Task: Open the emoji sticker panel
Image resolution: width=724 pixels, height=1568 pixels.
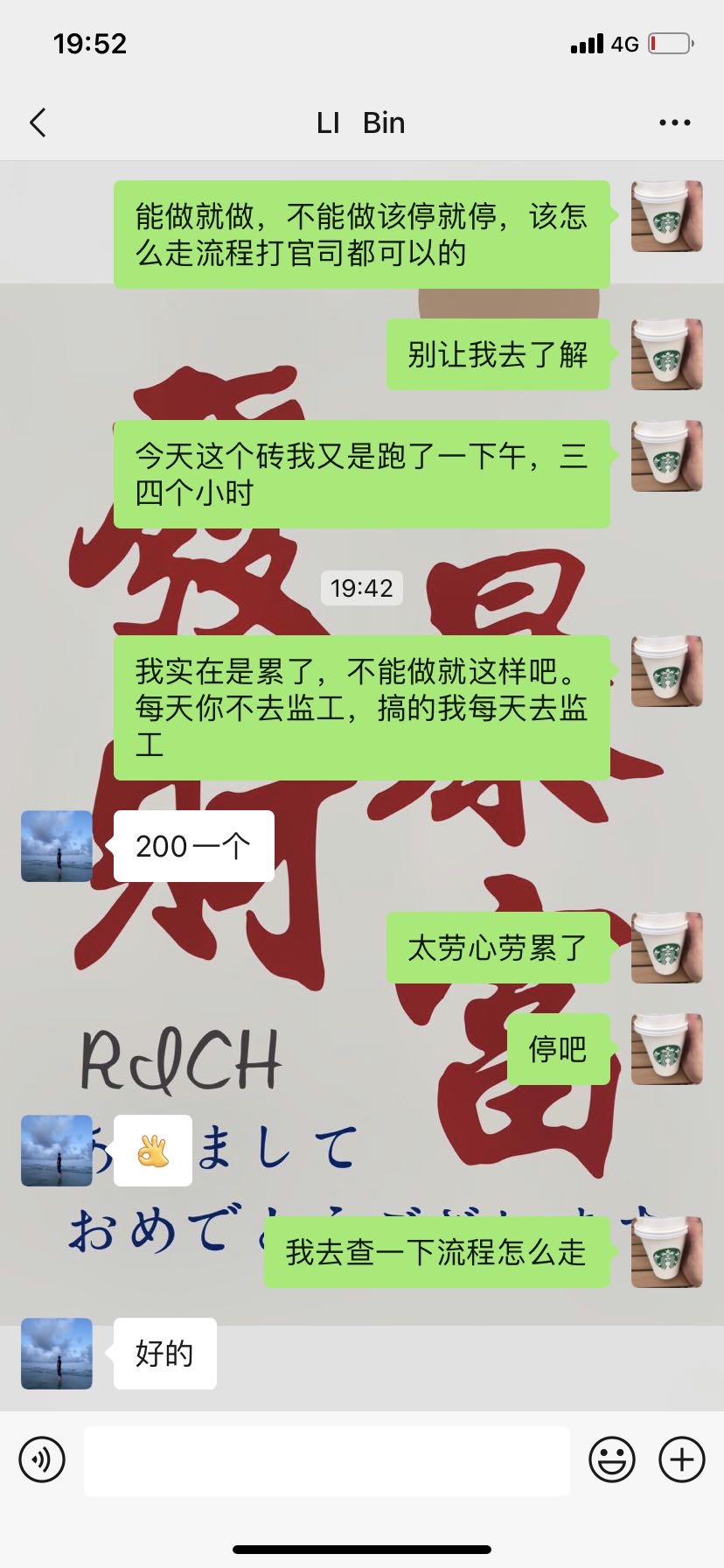Action: click(x=611, y=1459)
